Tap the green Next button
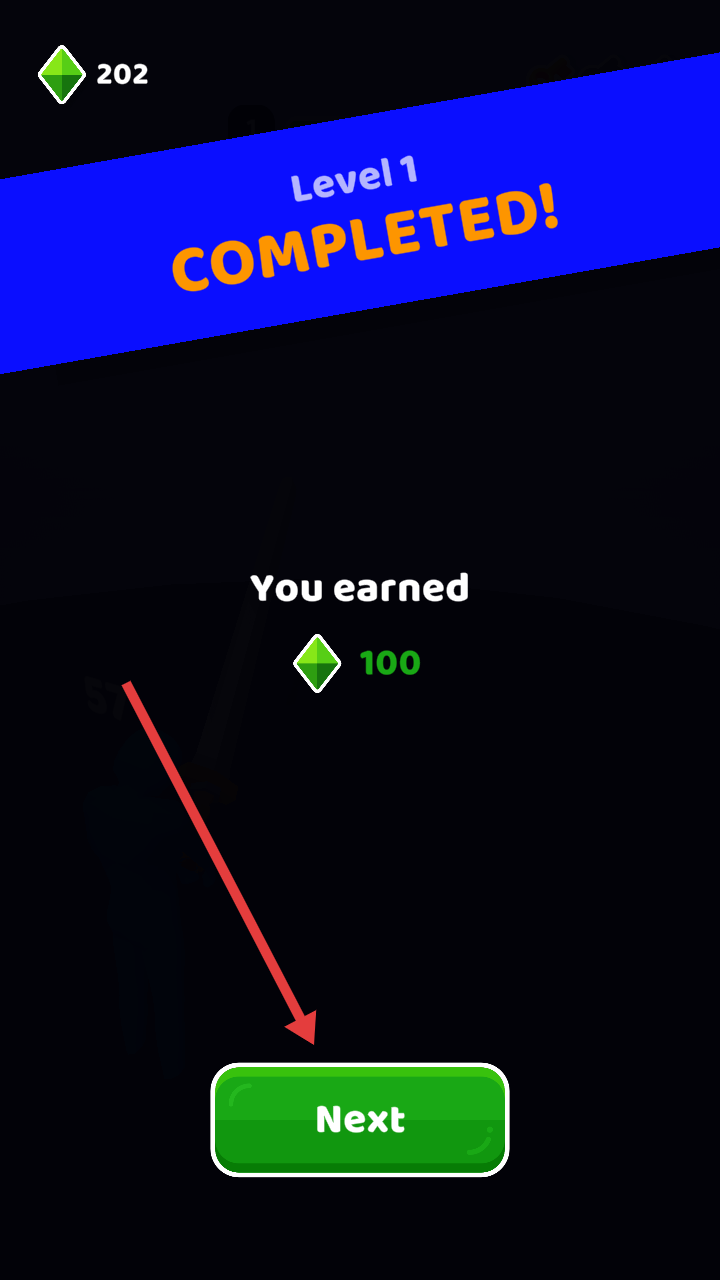Image resolution: width=720 pixels, height=1280 pixels. click(360, 1119)
